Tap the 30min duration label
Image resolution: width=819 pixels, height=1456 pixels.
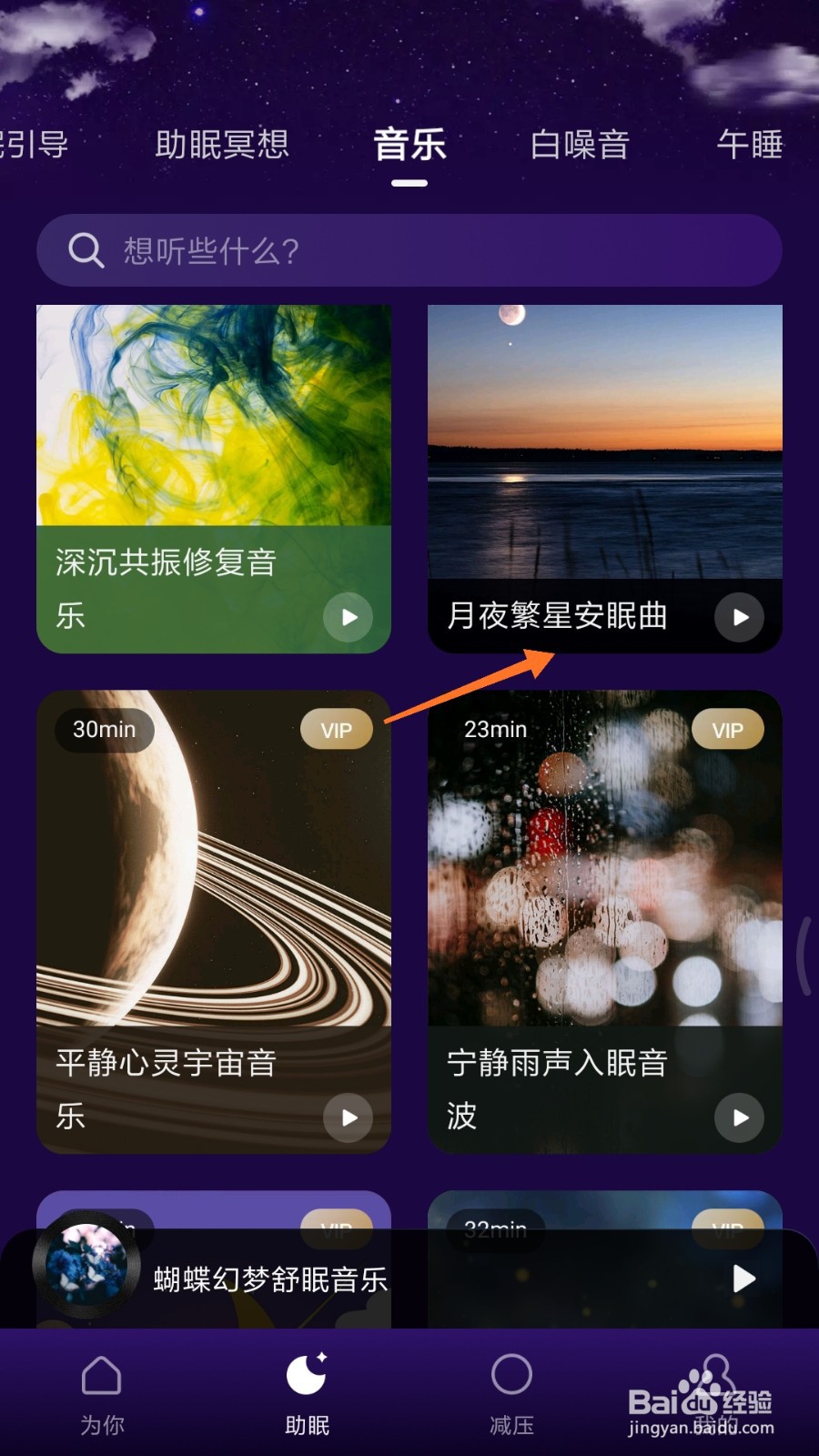[104, 728]
